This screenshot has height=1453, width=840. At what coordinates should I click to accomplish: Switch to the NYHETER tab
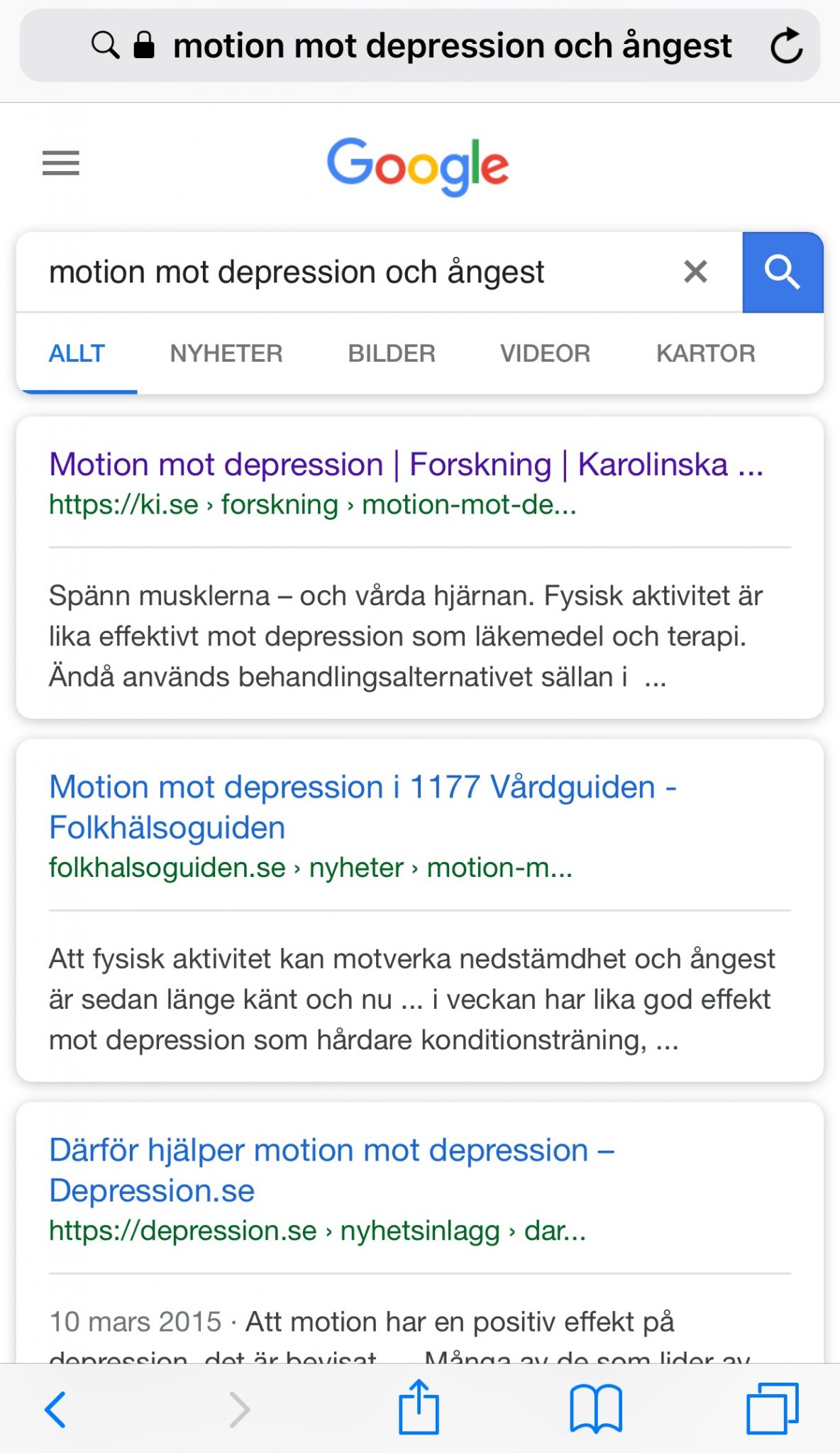click(226, 353)
